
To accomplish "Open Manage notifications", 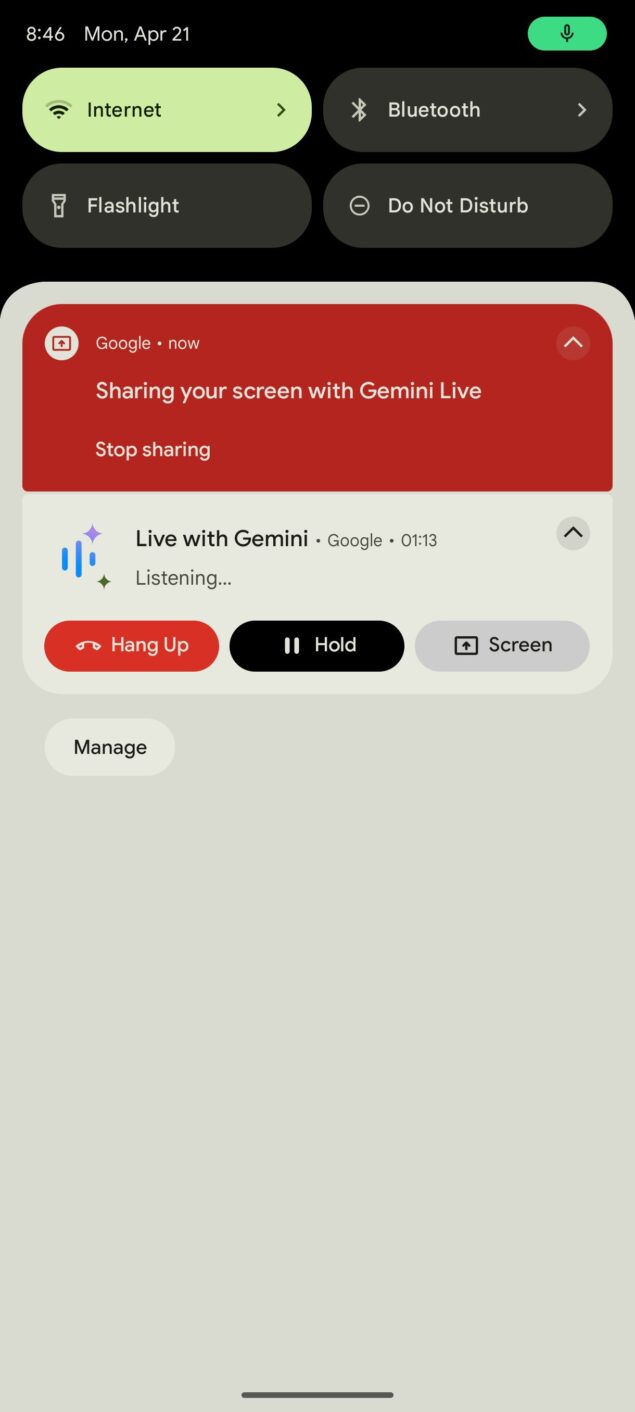I will click(x=110, y=747).
